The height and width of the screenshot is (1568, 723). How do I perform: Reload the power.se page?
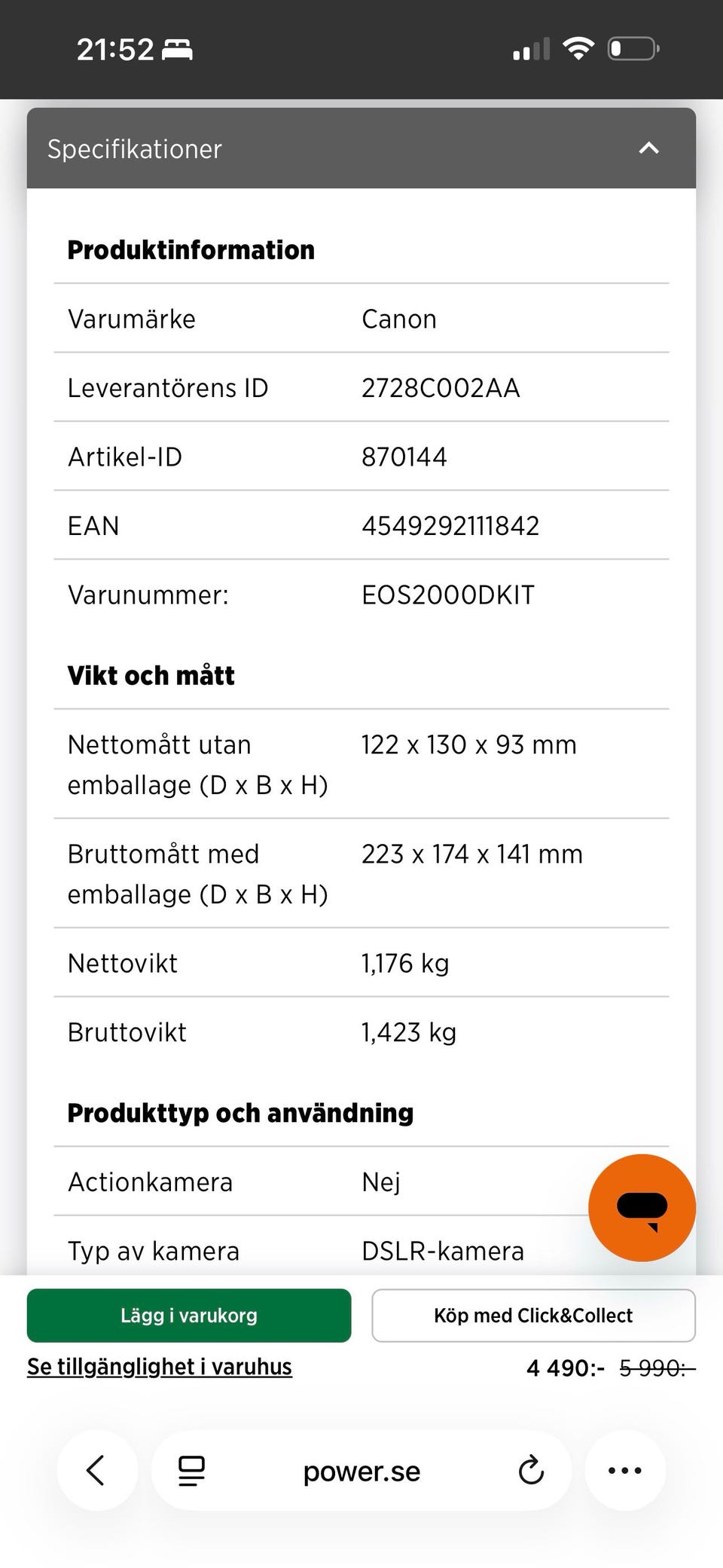[531, 1470]
